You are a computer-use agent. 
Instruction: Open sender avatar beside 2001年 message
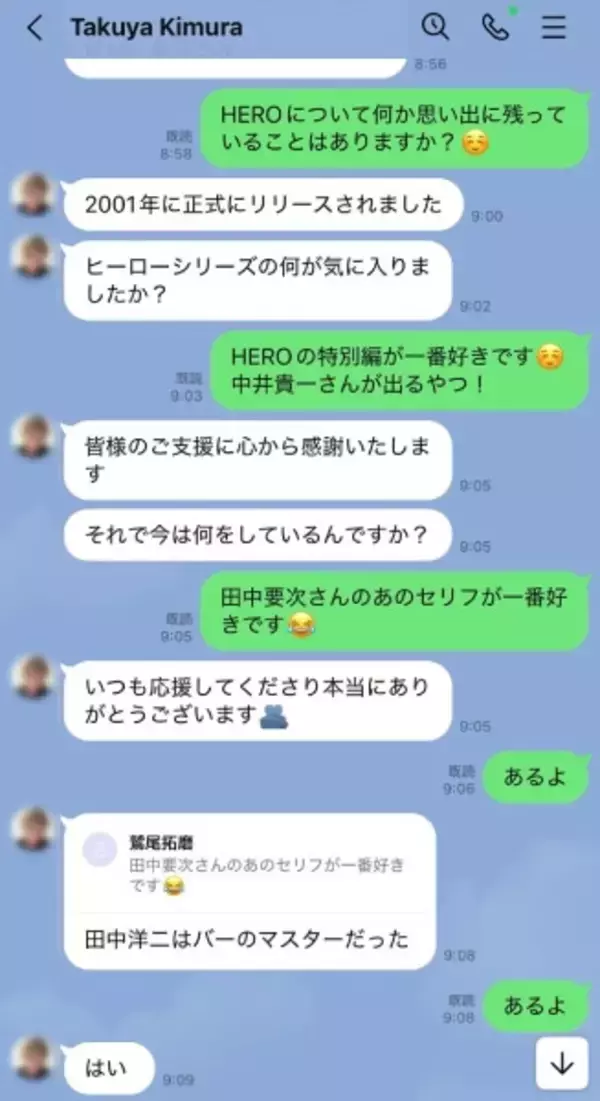(32, 194)
